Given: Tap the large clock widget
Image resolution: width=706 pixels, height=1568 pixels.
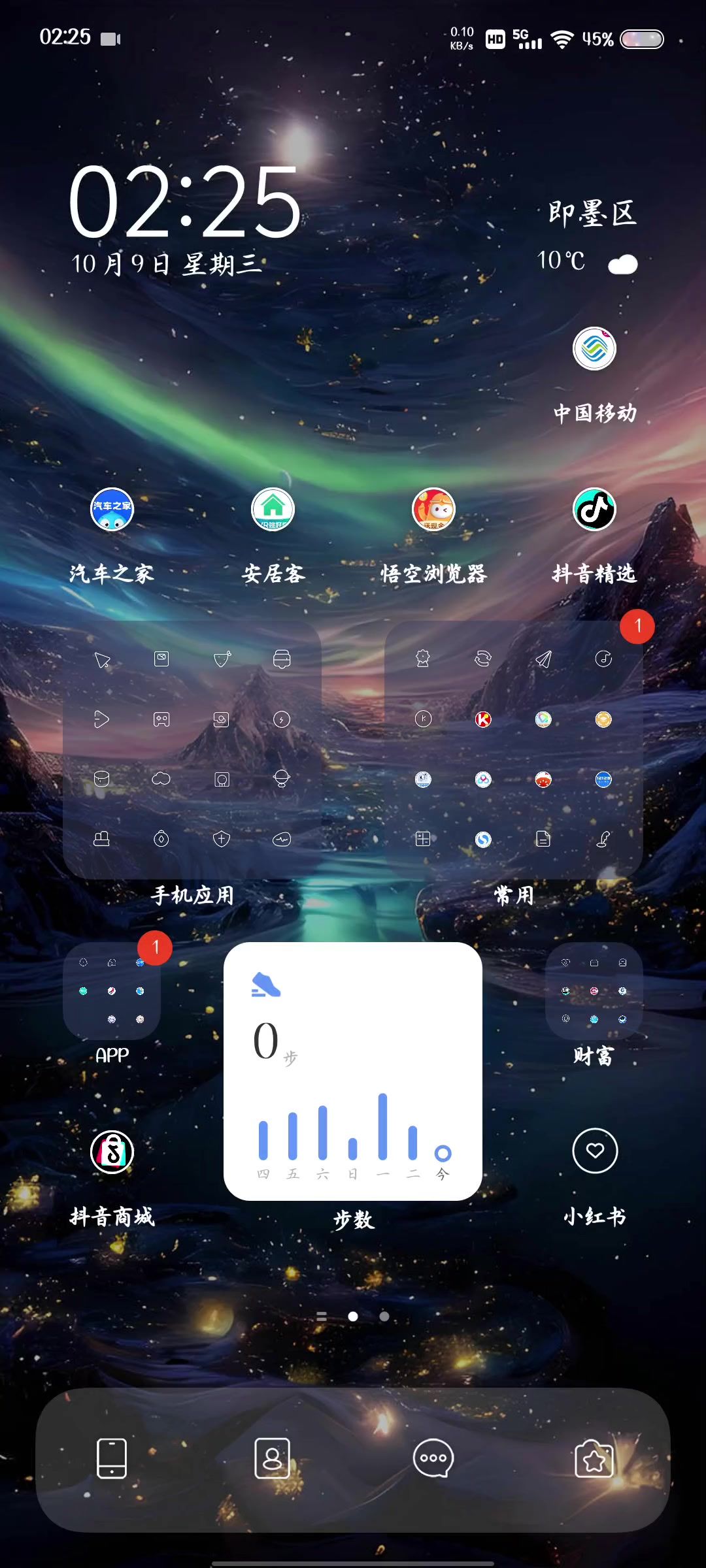Looking at the screenshot, I should (x=185, y=203).
